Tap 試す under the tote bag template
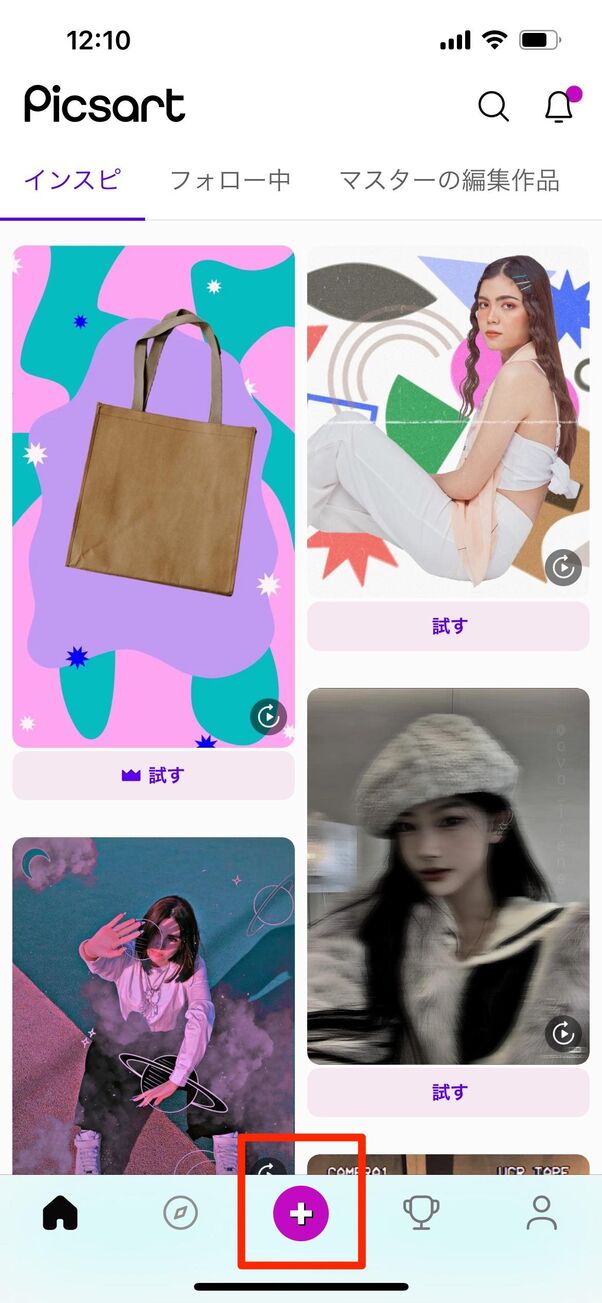The width and height of the screenshot is (602, 1303). click(x=153, y=775)
